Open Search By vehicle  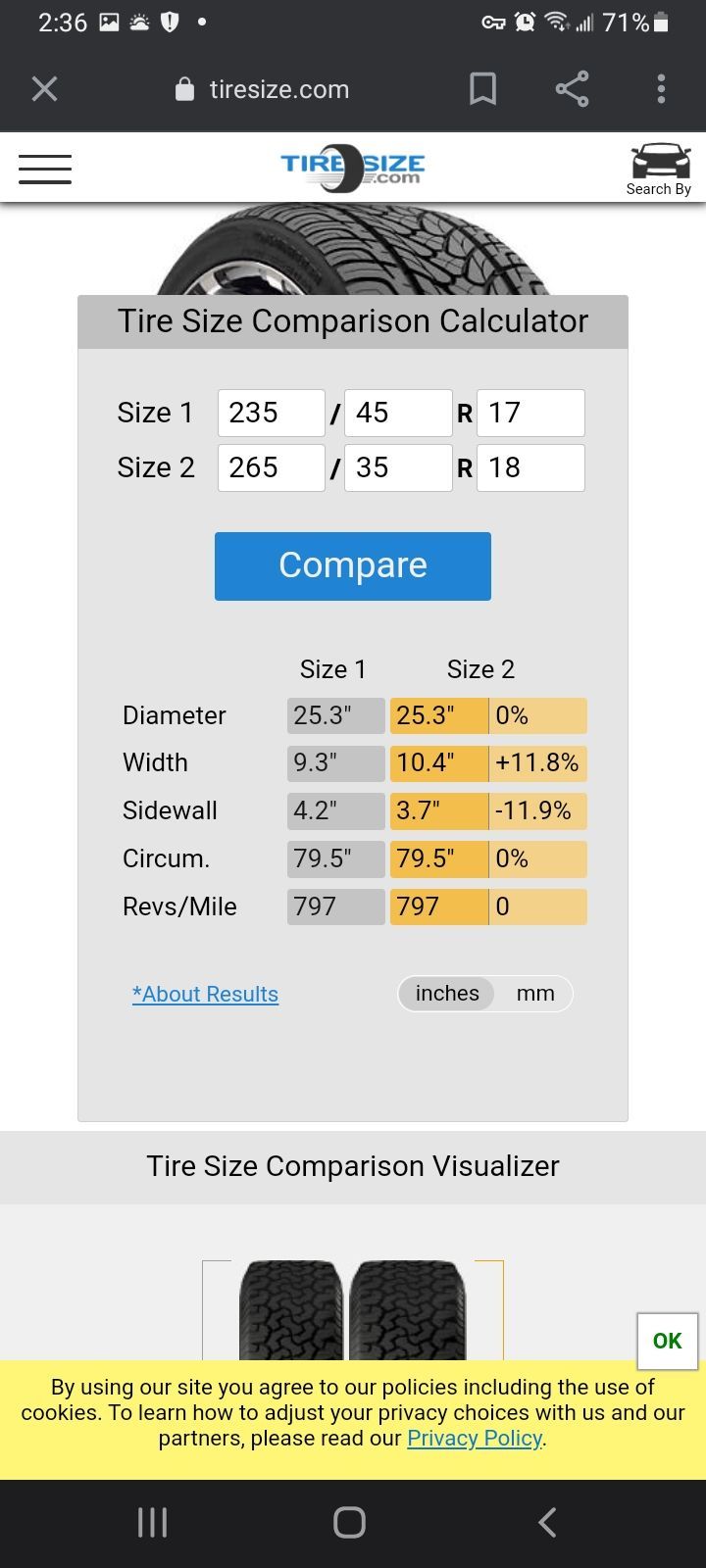[659, 170]
